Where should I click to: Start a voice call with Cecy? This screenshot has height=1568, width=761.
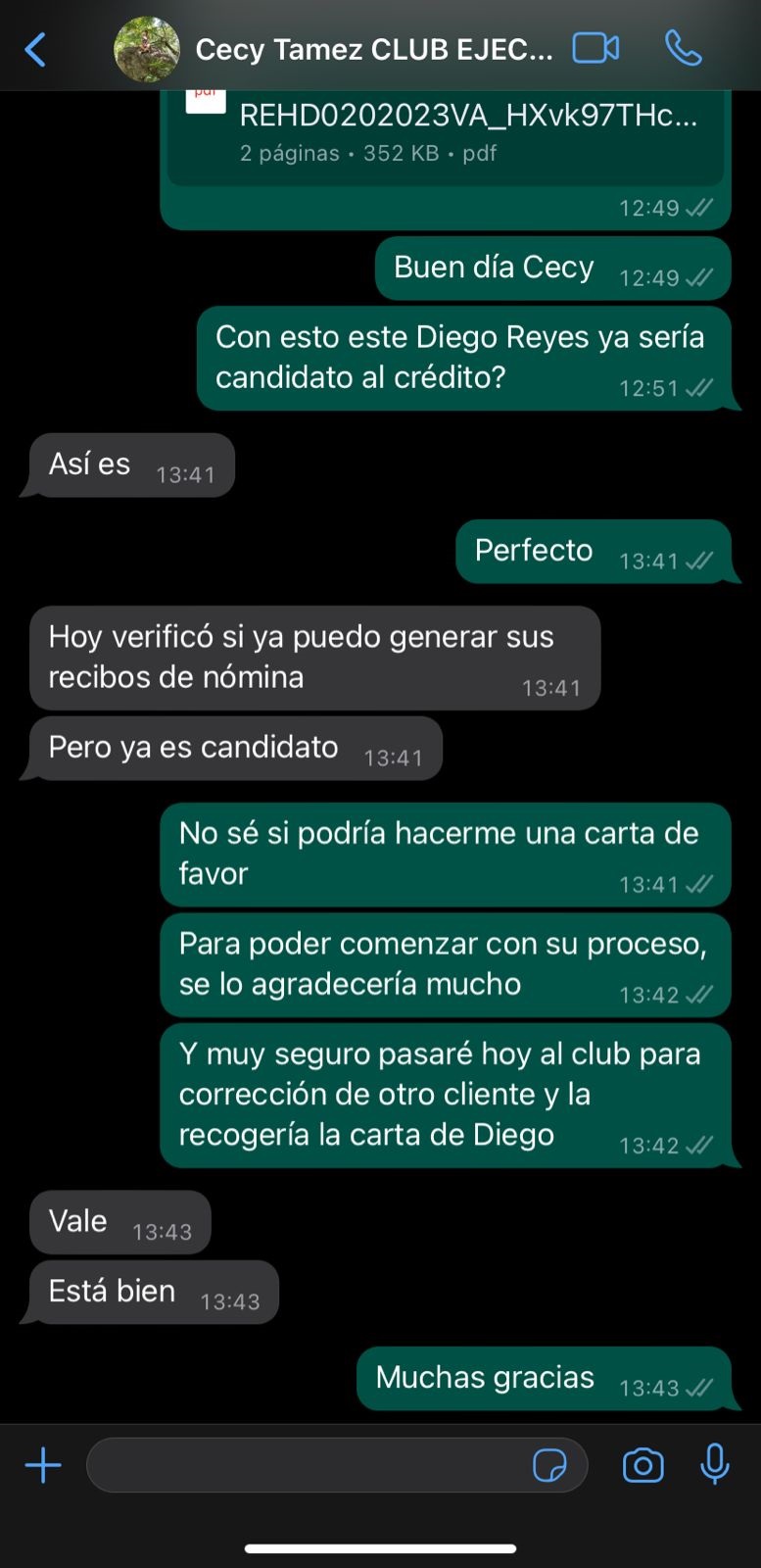683,48
